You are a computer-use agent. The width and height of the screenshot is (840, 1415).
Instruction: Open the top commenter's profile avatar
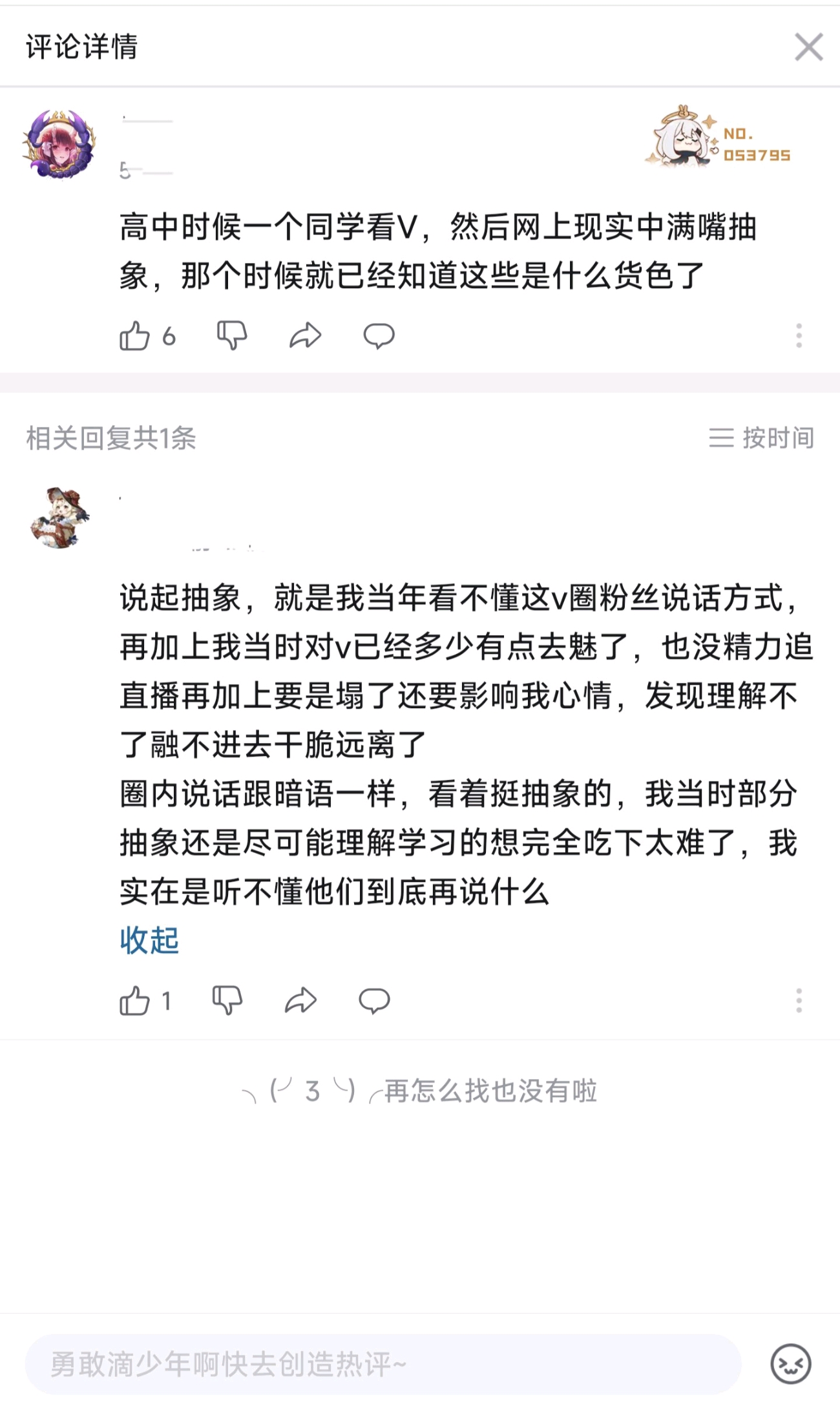59,145
